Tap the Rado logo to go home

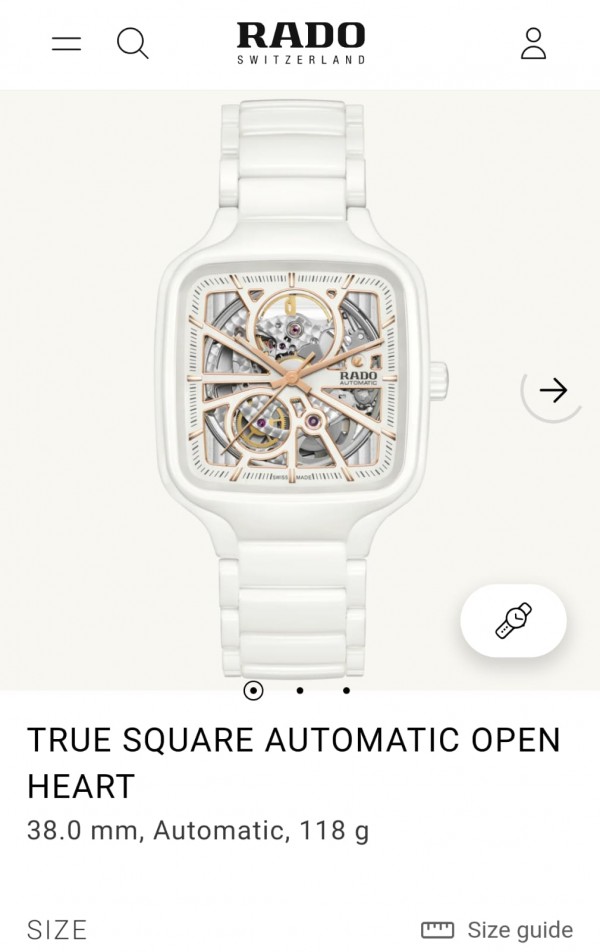click(301, 42)
